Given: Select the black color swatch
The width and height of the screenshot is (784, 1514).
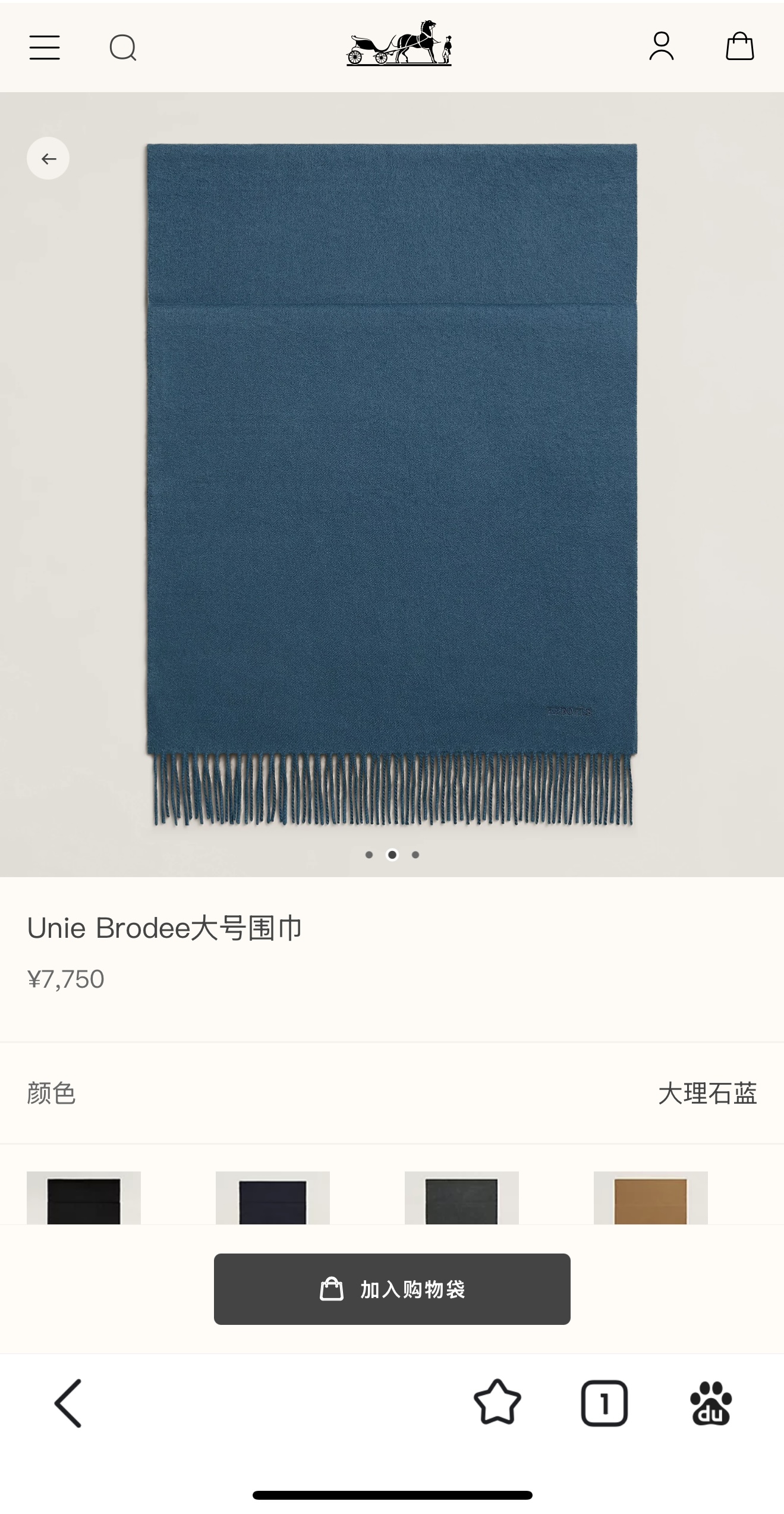Looking at the screenshot, I should point(84,1198).
